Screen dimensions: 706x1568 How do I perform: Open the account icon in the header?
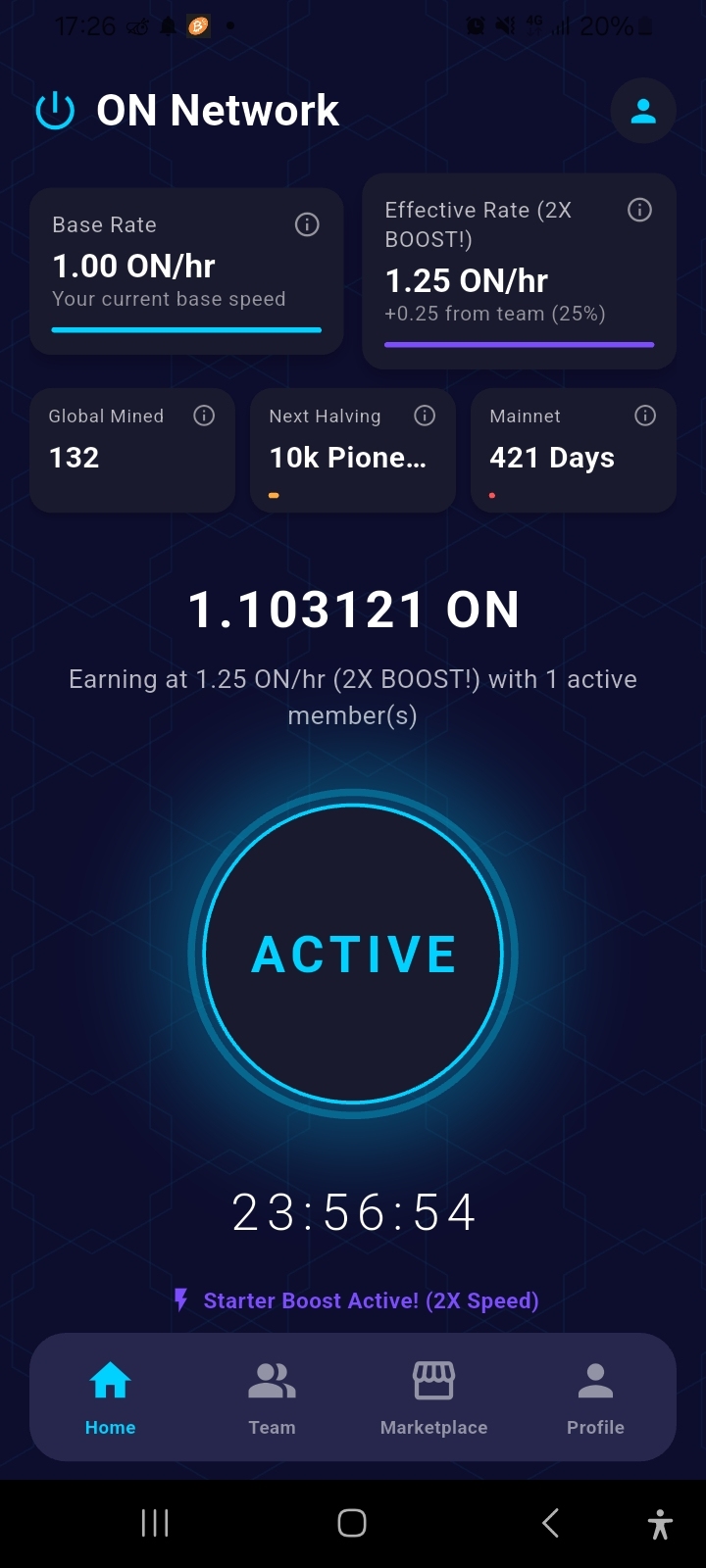(x=642, y=111)
